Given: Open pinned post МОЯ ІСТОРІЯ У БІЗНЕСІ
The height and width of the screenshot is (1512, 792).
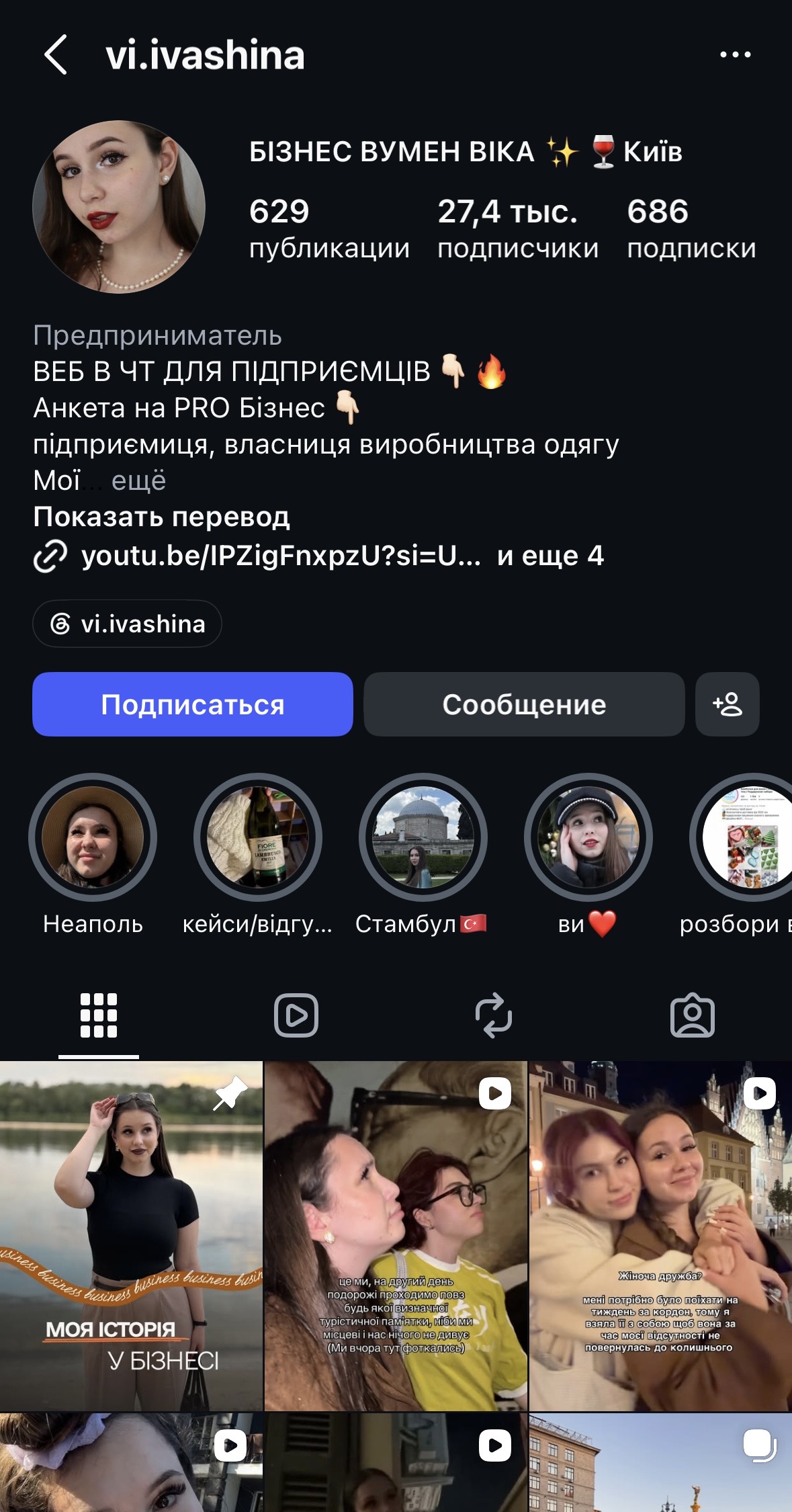Looking at the screenshot, I should (131, 1236).
